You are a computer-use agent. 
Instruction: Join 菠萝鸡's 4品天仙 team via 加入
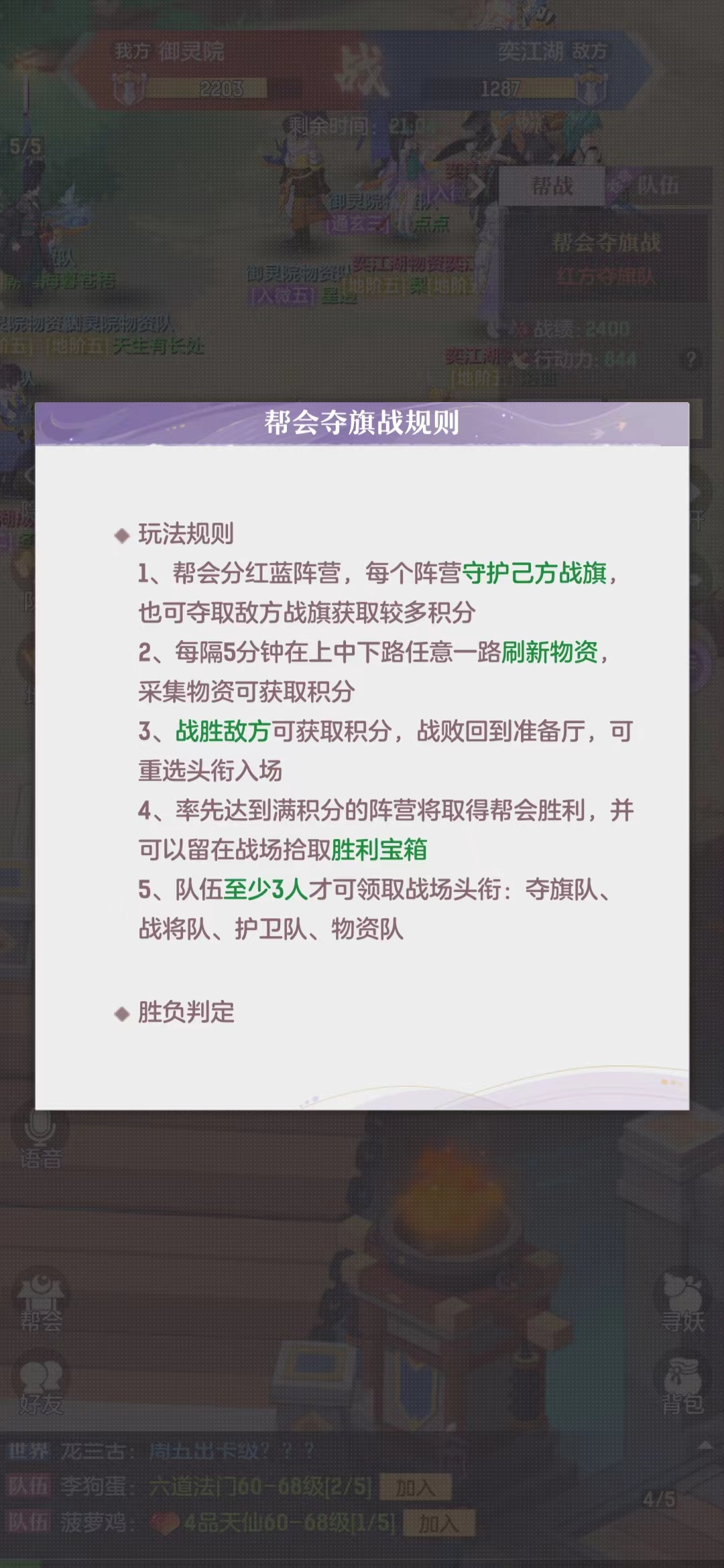point(438,1524)
